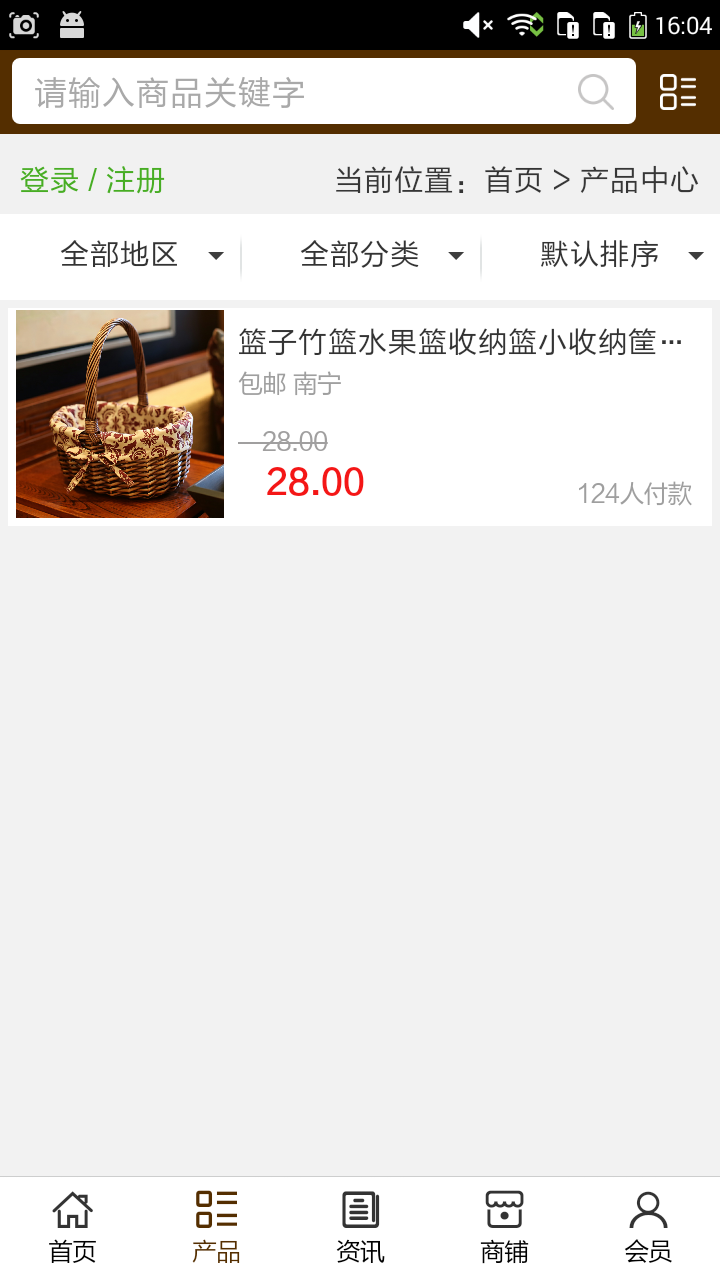The height and width of the screenshot is (1280, 720).
Task: Switch to the 资讯 news tab
Action: tap(360, 1227)
